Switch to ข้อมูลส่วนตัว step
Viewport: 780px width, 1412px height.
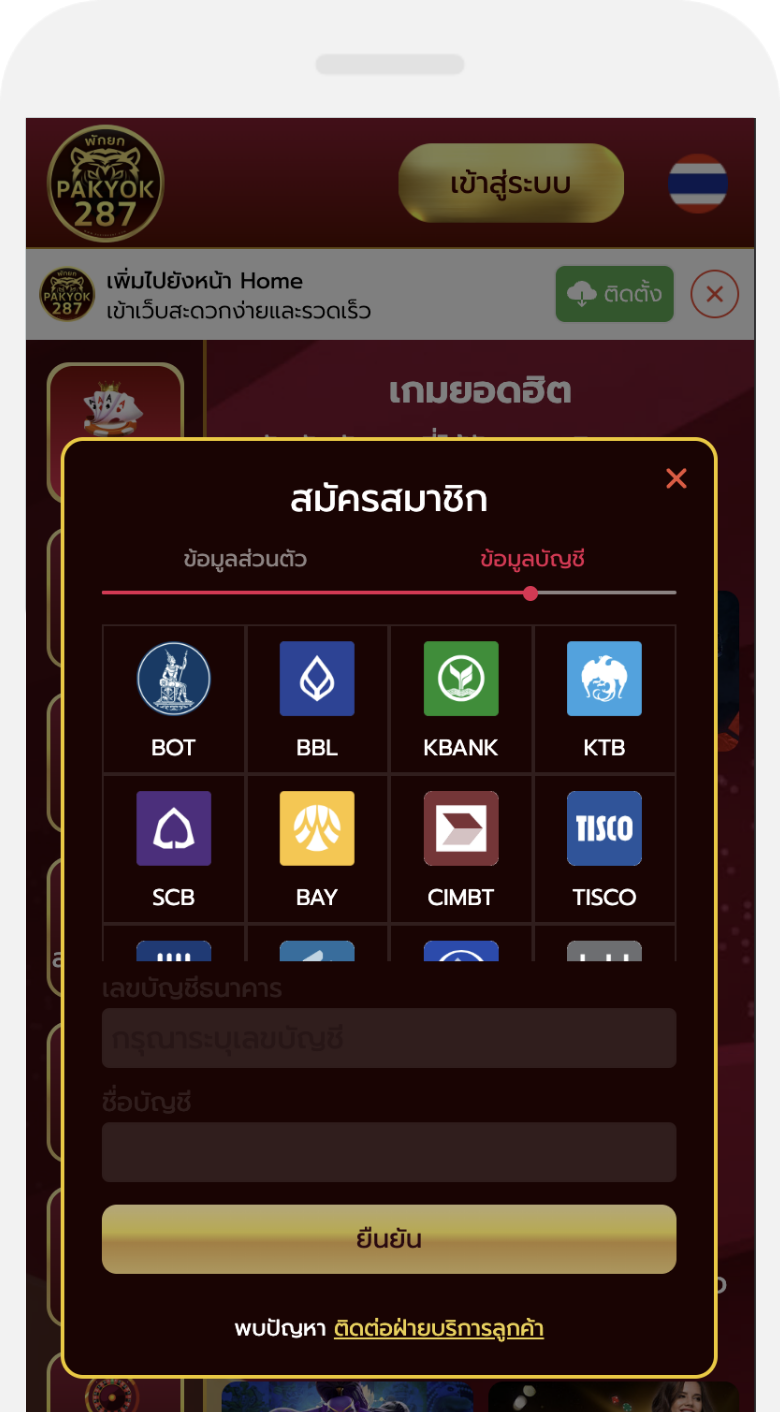point(245,559)
